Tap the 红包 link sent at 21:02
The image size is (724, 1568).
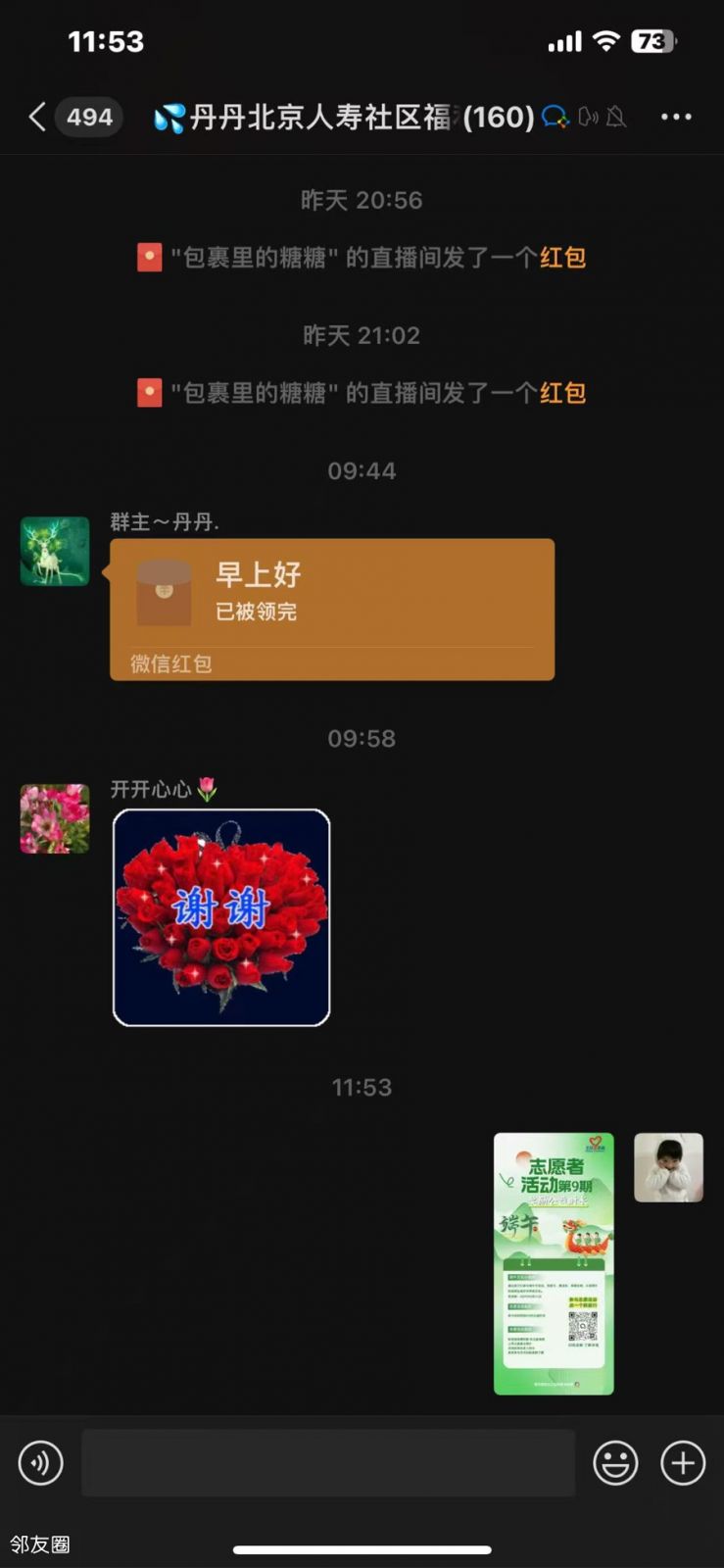[562, 393]
